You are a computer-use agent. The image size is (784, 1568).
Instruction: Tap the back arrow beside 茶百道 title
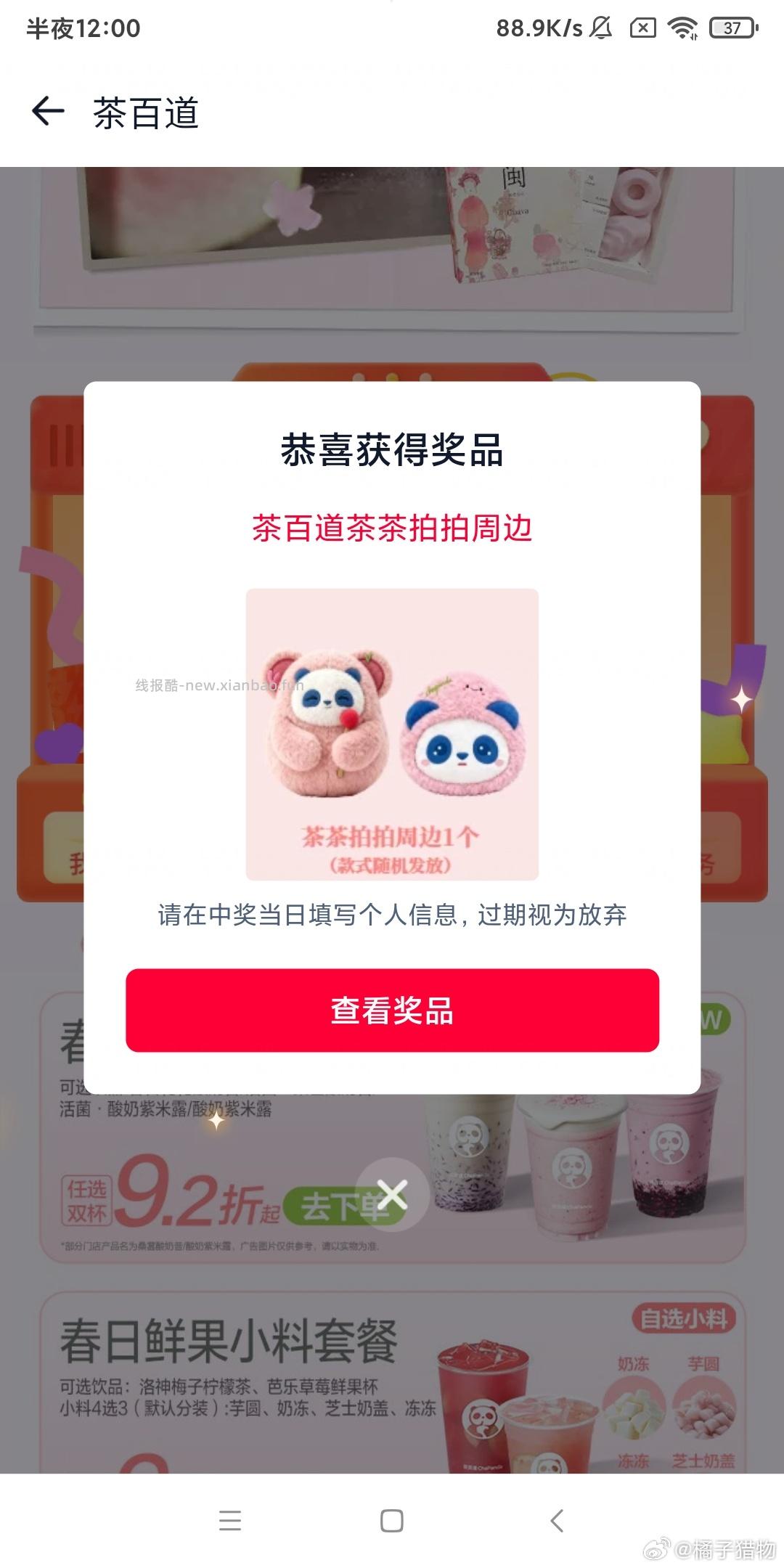[x=48, y=110]
